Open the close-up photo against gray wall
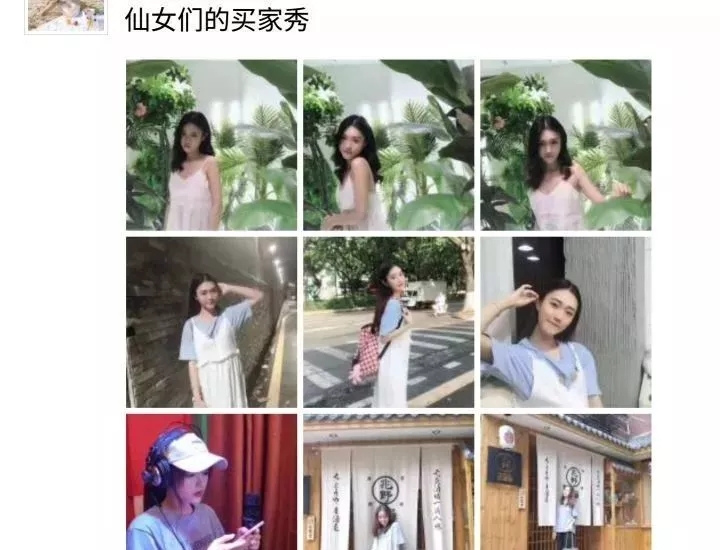The width and height of the screenshot is (720, 550). click(x=565, y=322)
